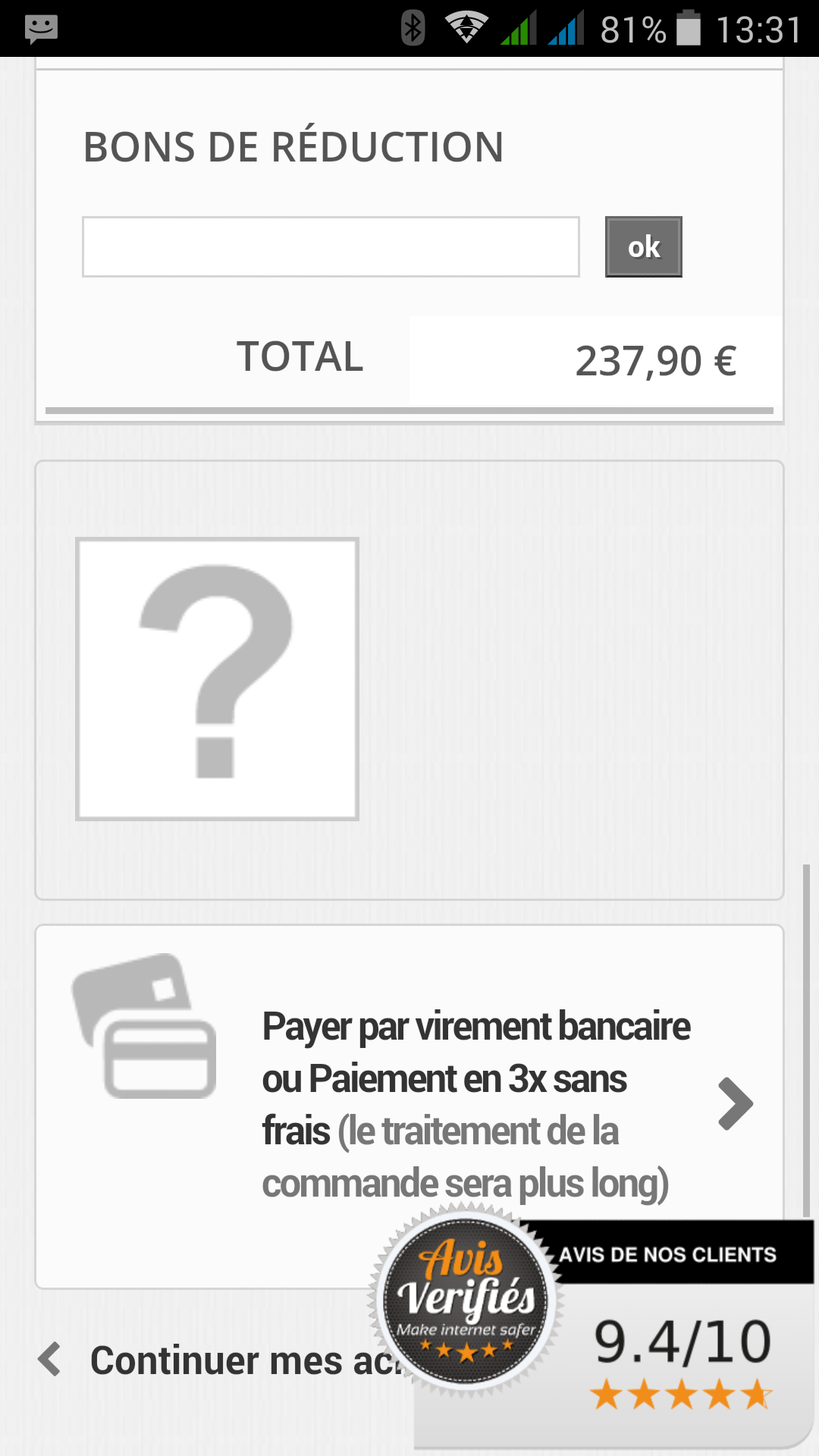Tap the ok button for voucher
819x1456 pixels.
pyautogui.click(x=643, y=247)
